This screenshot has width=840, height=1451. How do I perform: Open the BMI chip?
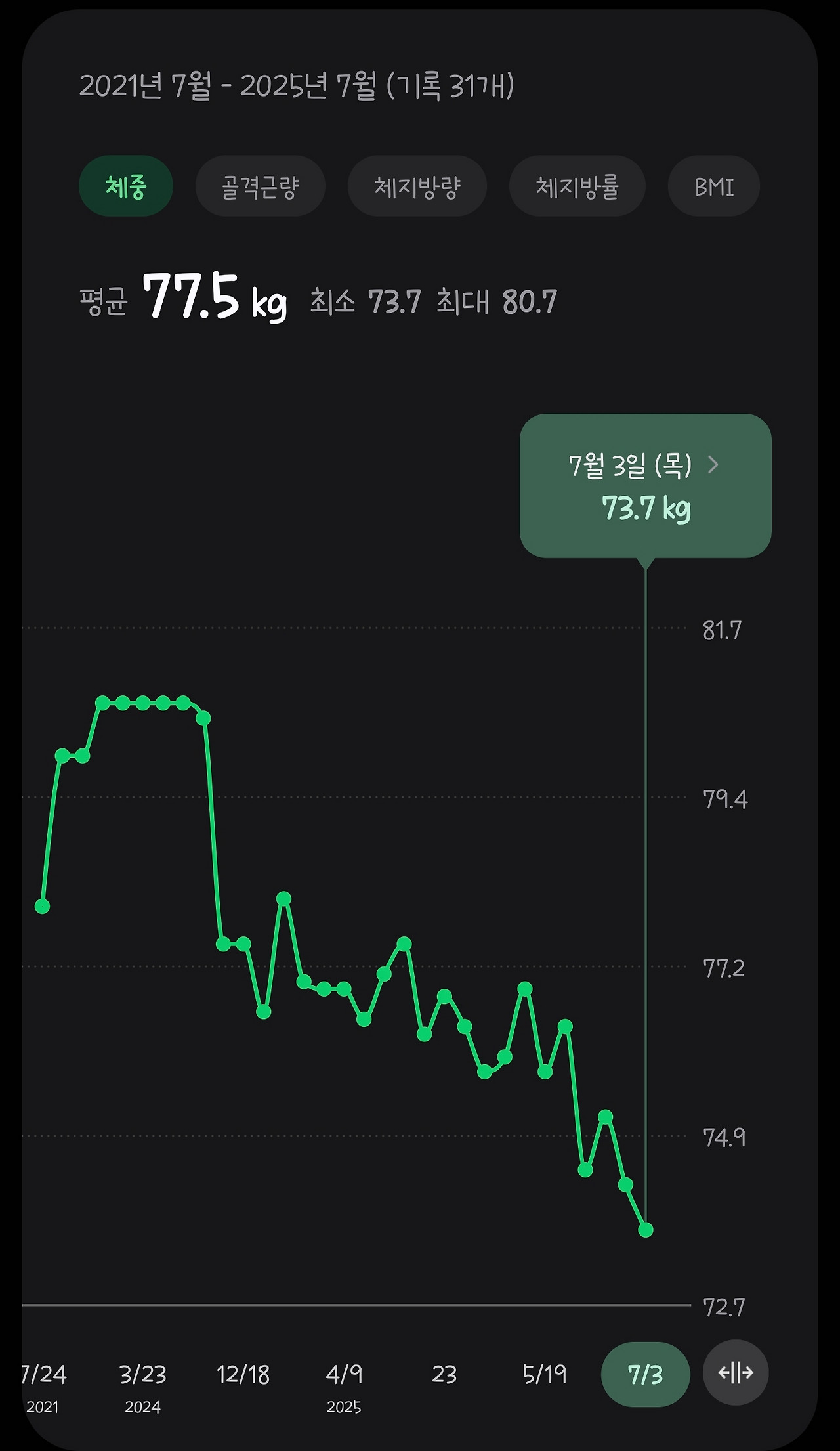713,186
